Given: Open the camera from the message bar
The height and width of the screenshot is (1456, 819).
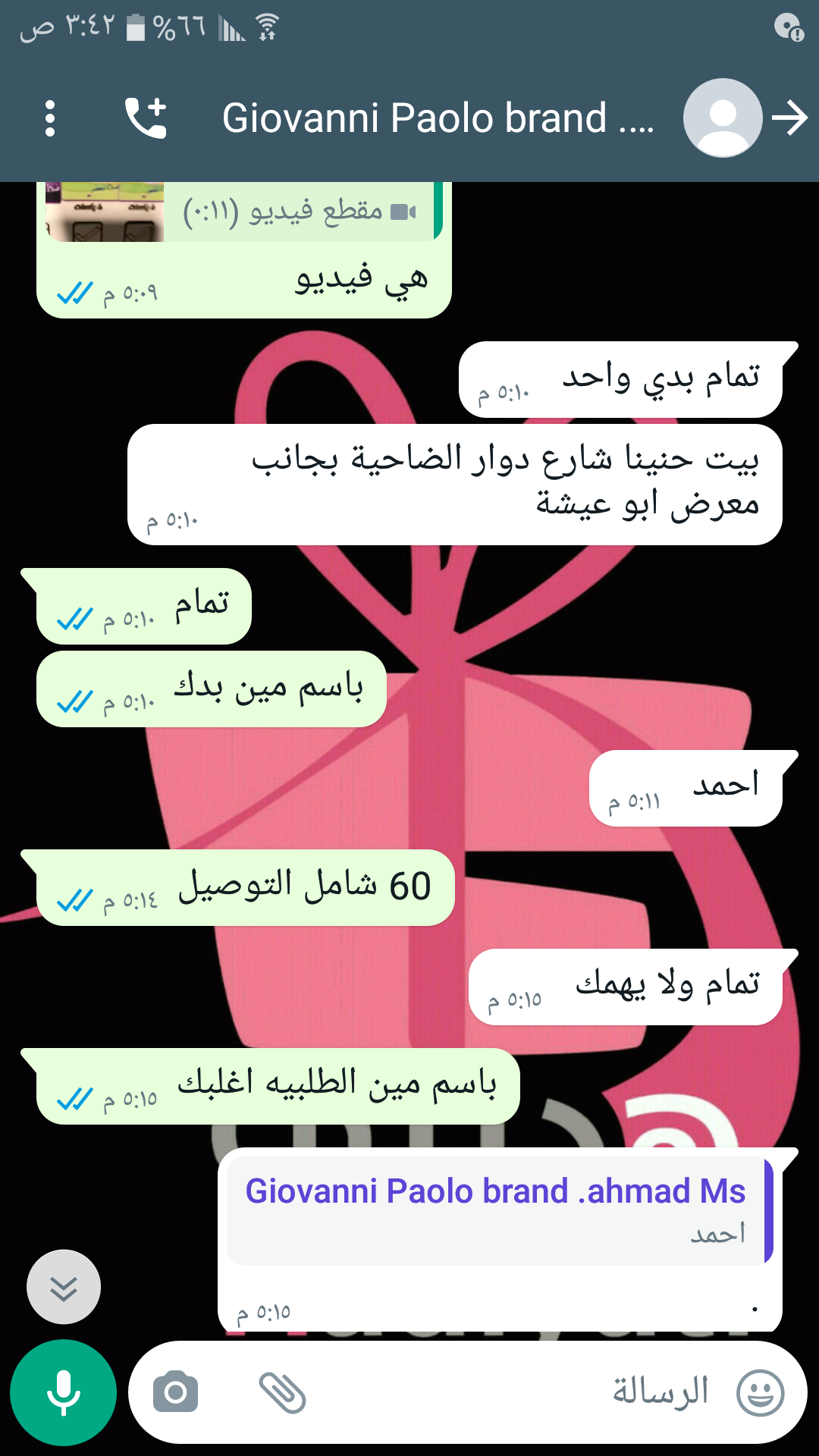Looking at the screenshot, I should [175, 1392].
